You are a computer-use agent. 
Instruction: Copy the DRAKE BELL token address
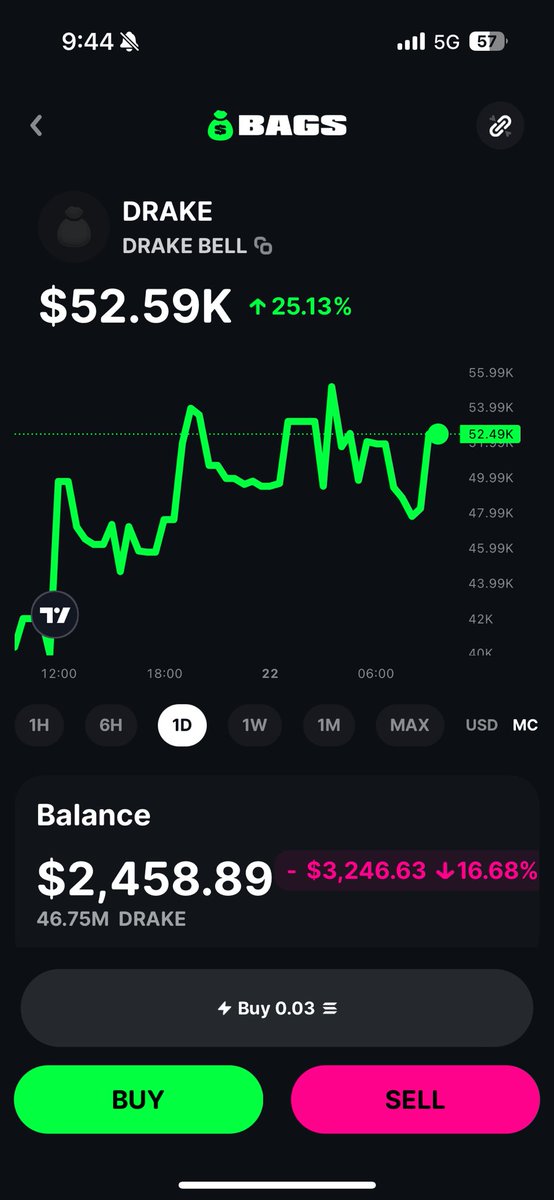(263, 246)
